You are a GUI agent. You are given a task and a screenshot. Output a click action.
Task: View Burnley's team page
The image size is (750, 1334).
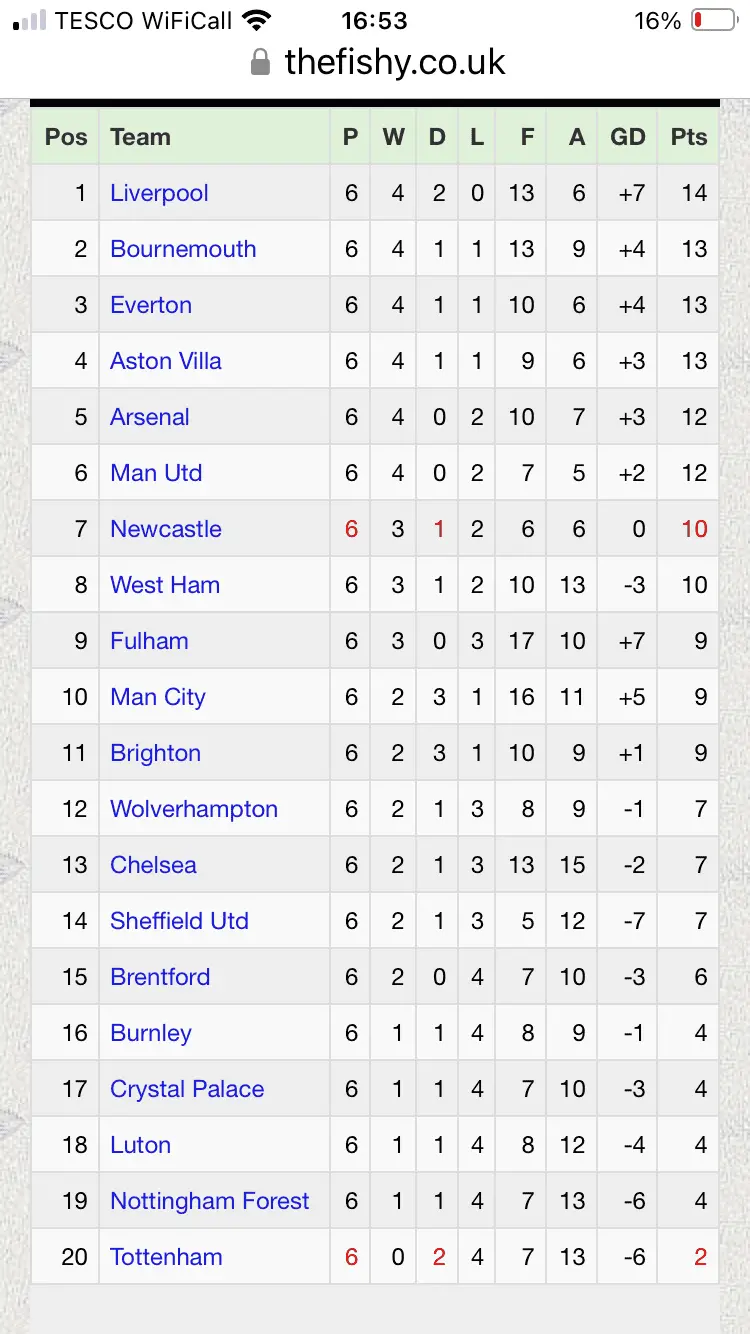(151, 1033)
